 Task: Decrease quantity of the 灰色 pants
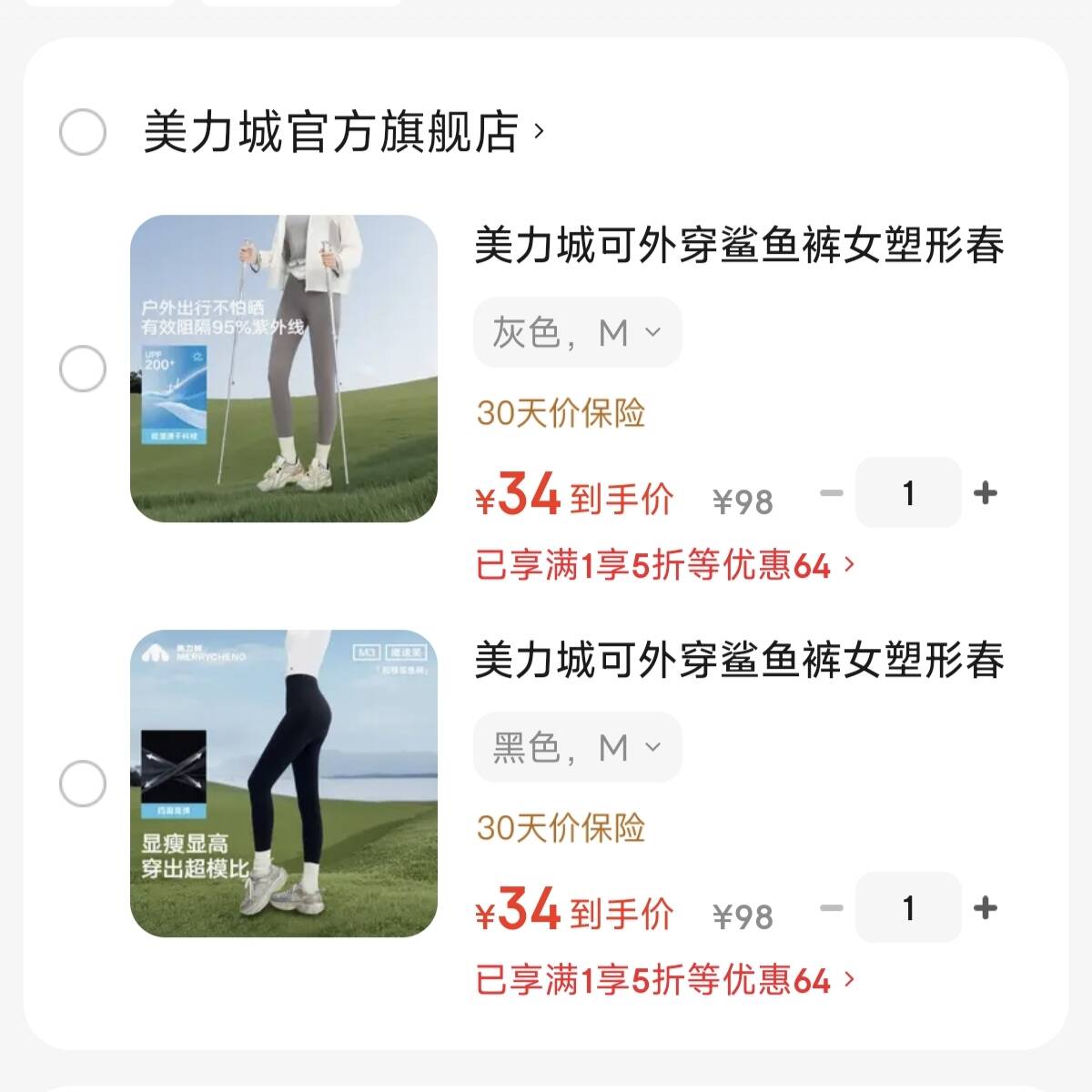tap(831, 493)
